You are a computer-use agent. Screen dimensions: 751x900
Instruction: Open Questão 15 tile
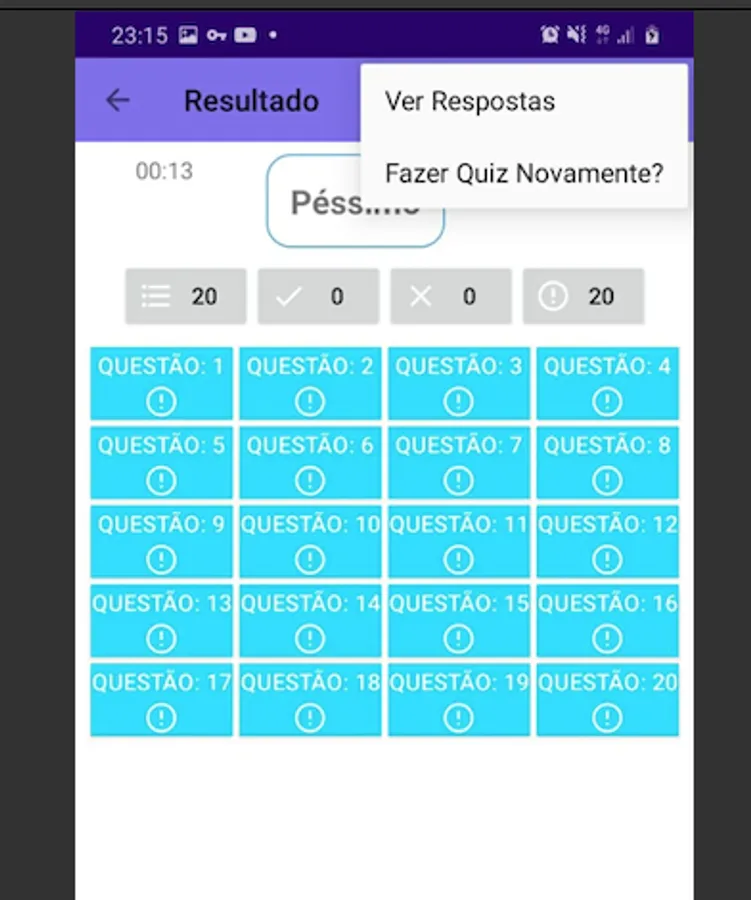tap(458, 620)
